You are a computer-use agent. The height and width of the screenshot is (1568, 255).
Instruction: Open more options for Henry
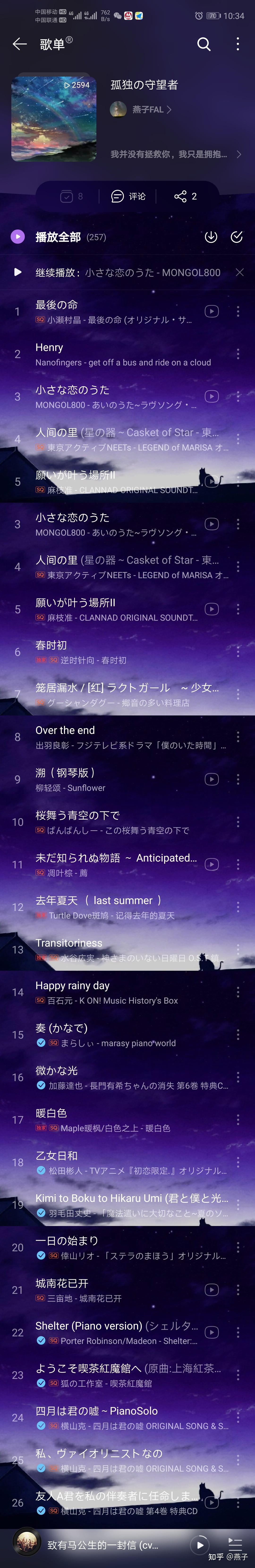tap(237, 354)
